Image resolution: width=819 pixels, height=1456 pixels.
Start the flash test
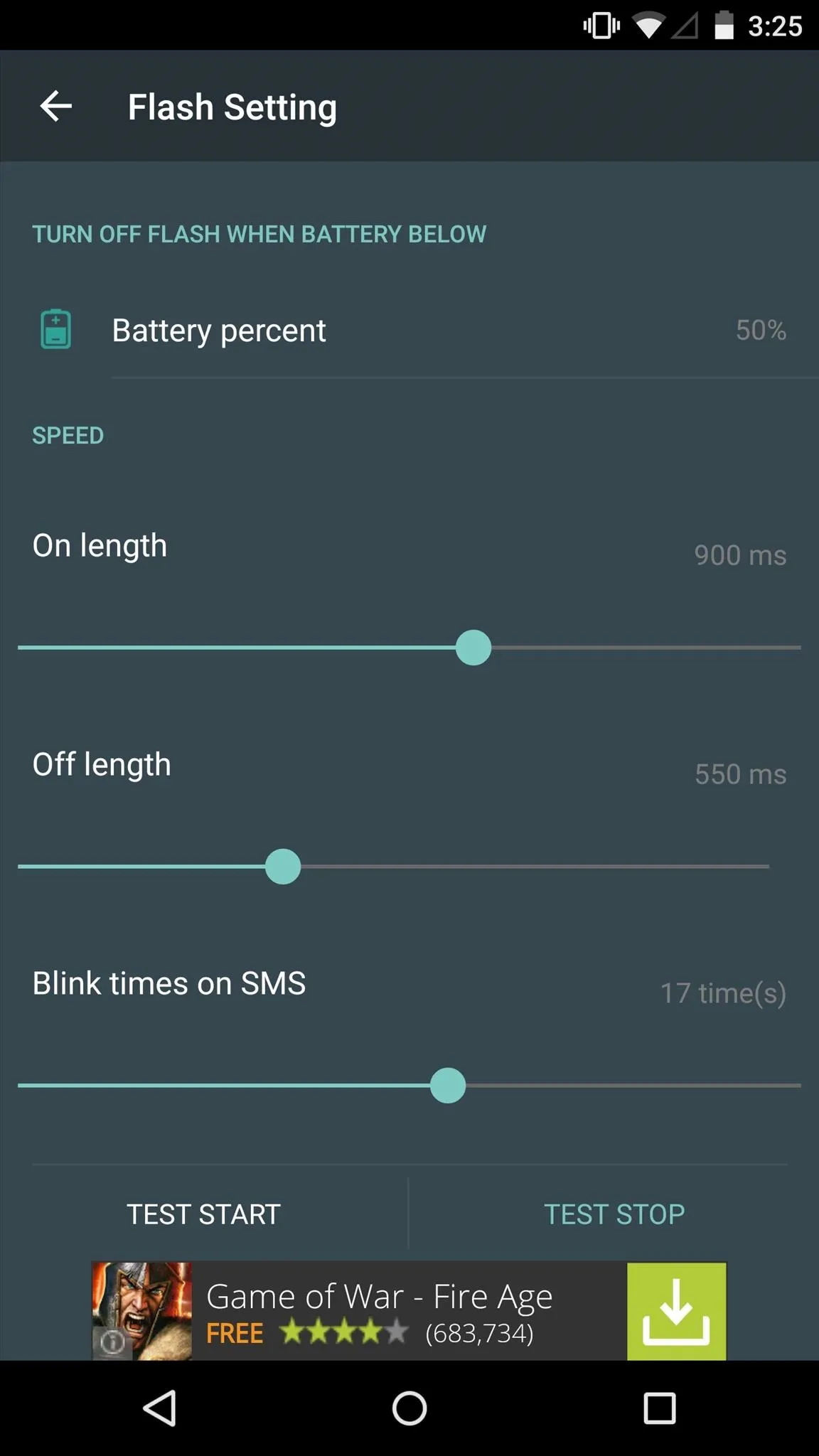click(204, 1214)
